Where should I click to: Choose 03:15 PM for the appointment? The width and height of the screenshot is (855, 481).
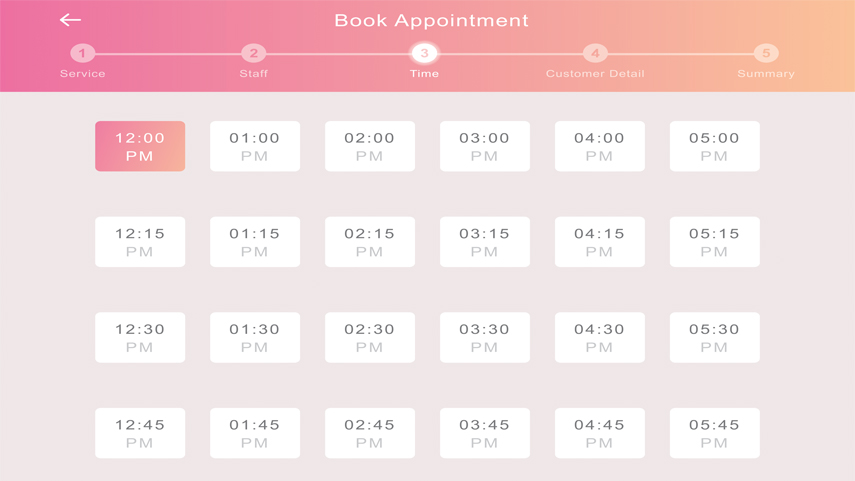(x=485, y=242)
